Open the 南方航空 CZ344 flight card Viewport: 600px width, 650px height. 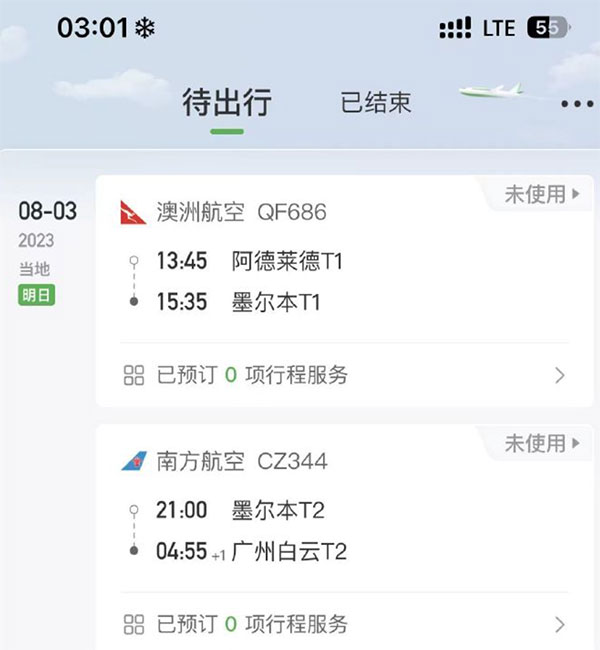click(x=340, y=520)
